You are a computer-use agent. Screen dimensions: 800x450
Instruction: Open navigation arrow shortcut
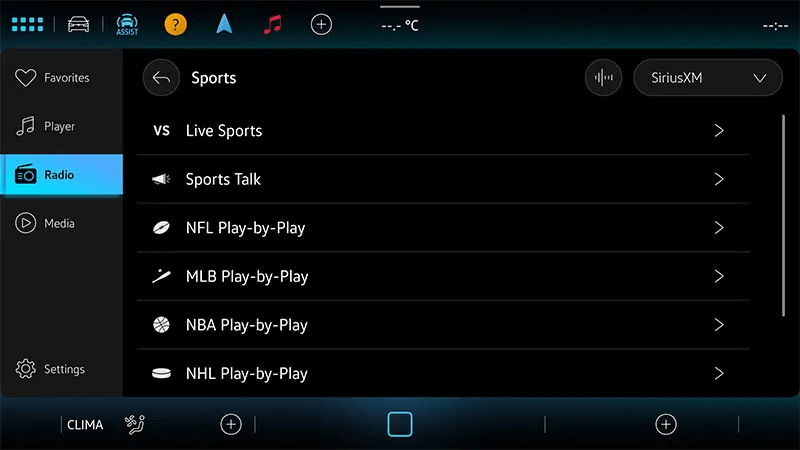[x=224, y=24]
